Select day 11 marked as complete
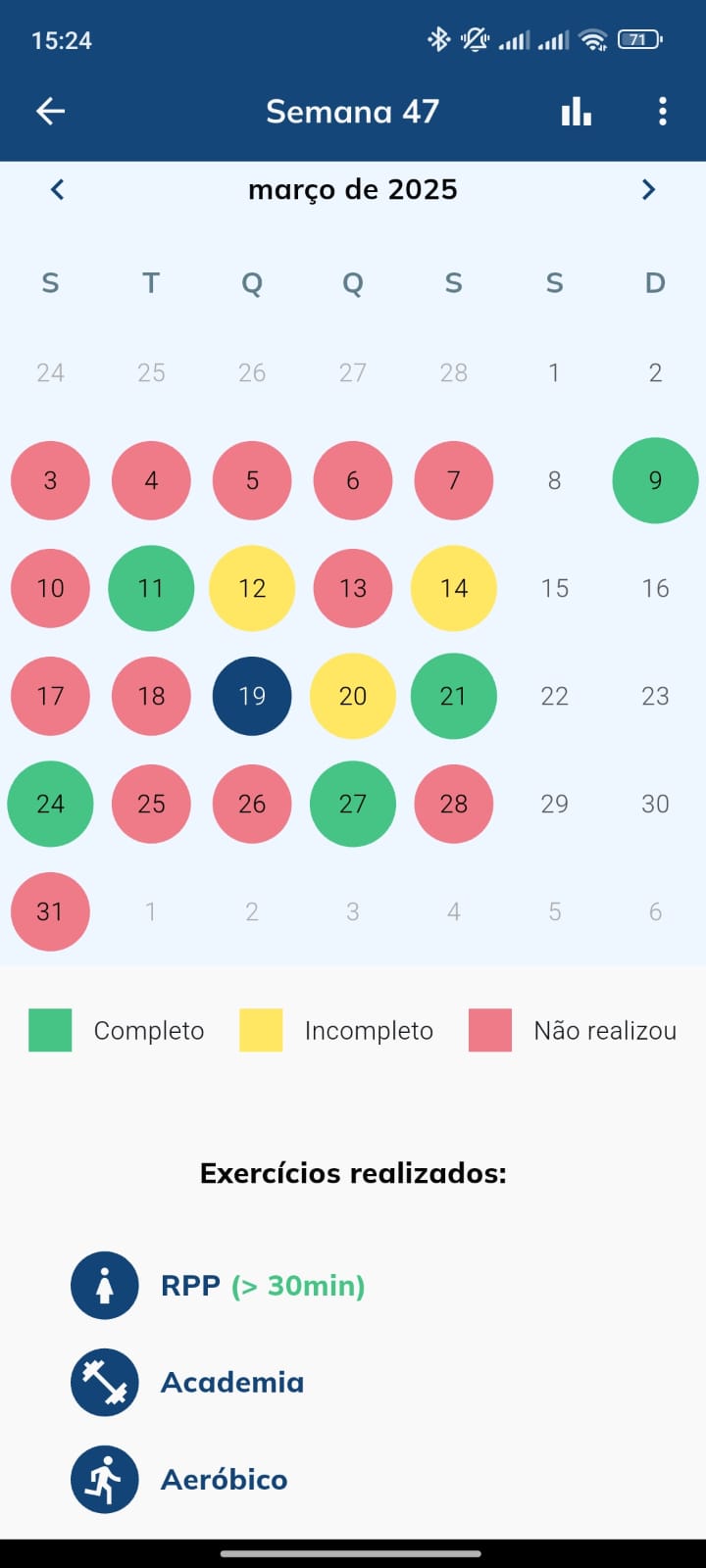Screen dimensions: 706x1568 (151, 588)
